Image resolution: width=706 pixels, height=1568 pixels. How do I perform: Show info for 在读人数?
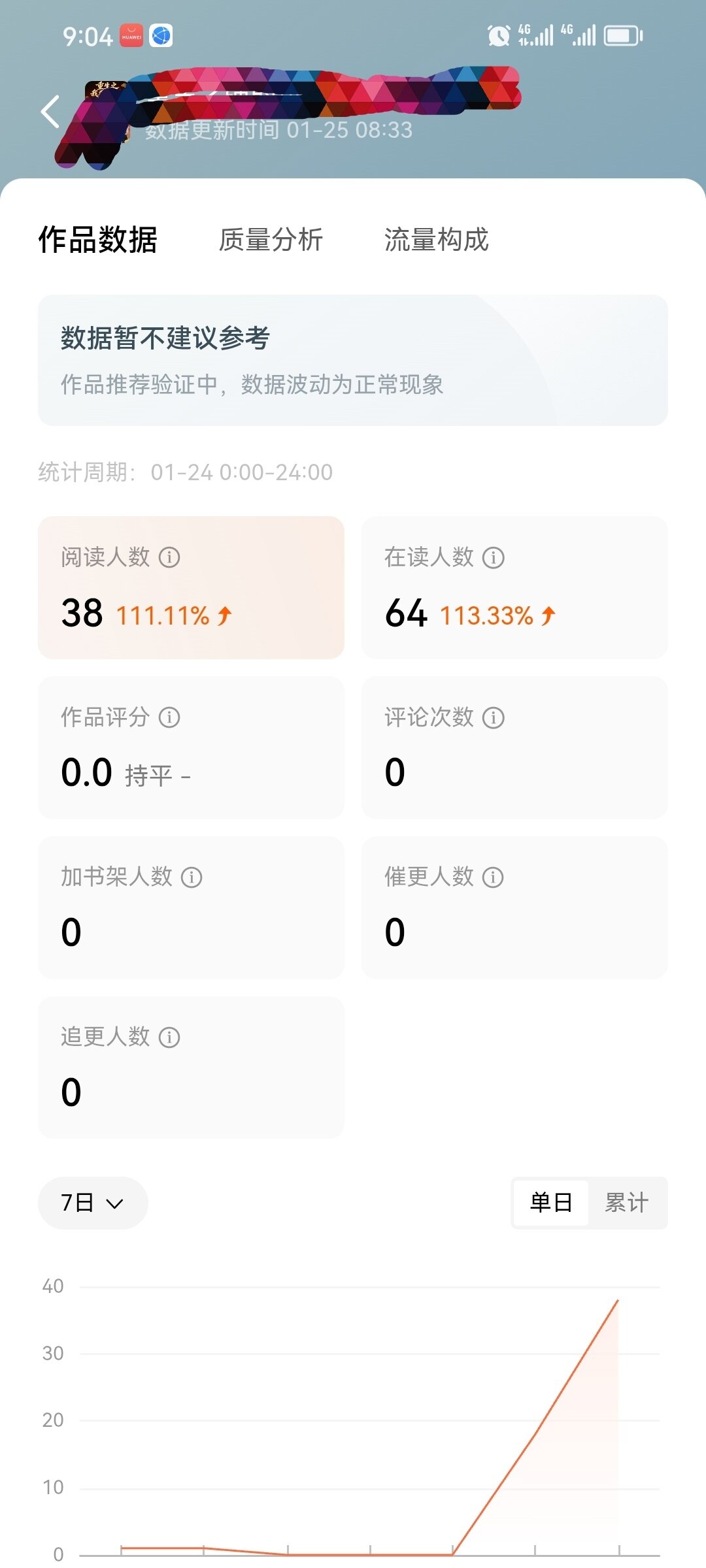tap(493, 557)
